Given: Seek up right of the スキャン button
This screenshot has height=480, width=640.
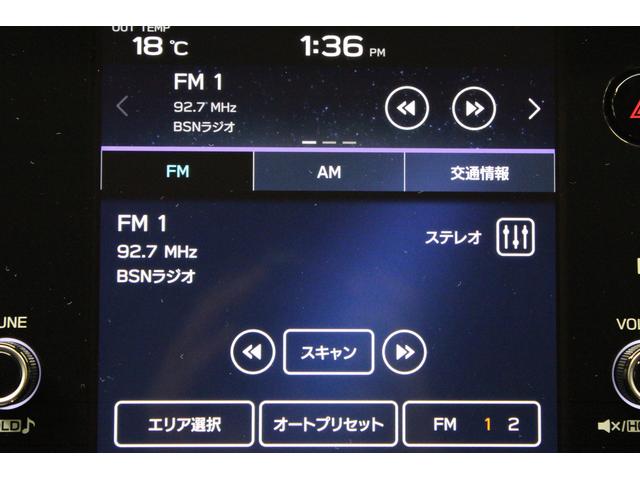Looking at the screenshot, I should tap(404, 352).
